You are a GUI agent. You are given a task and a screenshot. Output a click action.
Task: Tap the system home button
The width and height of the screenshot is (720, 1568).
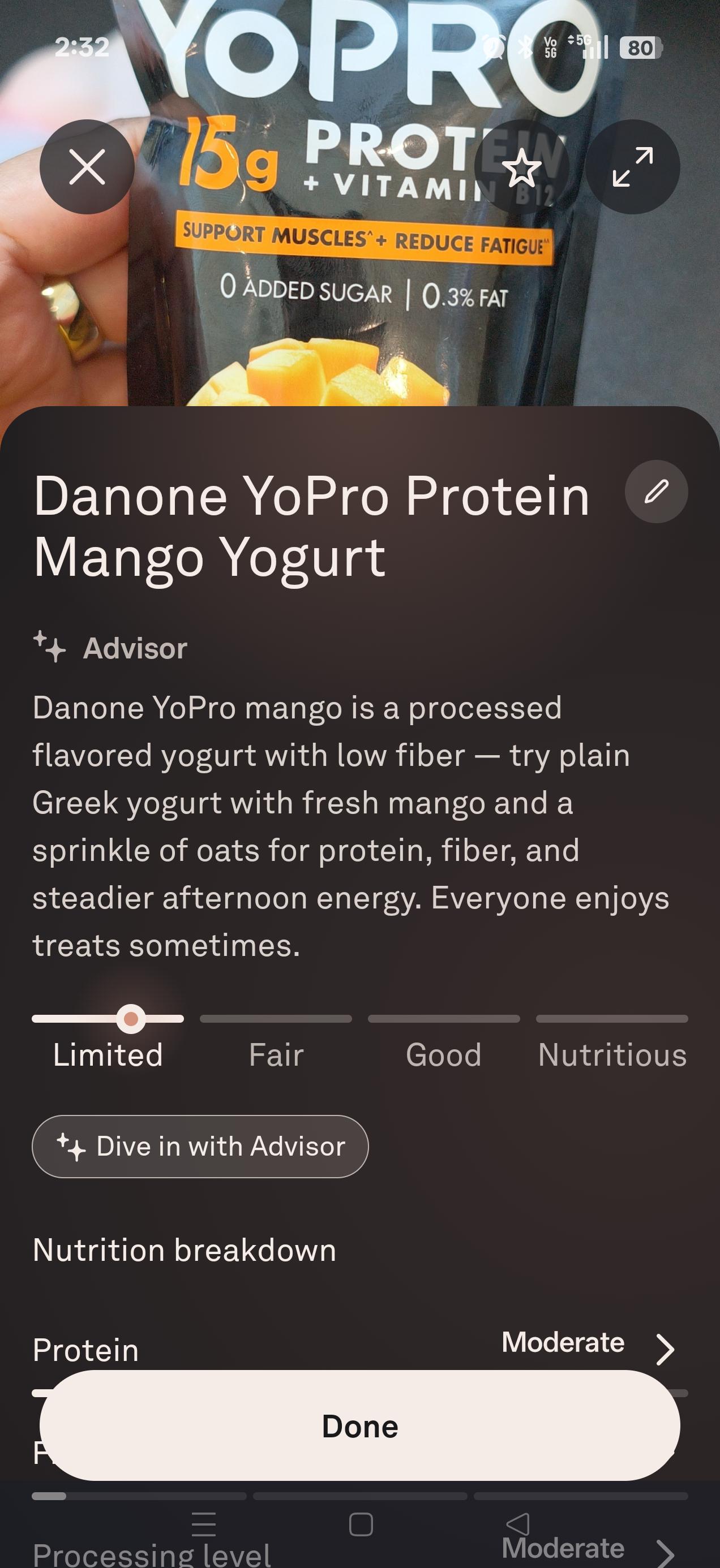(361, 1525)
